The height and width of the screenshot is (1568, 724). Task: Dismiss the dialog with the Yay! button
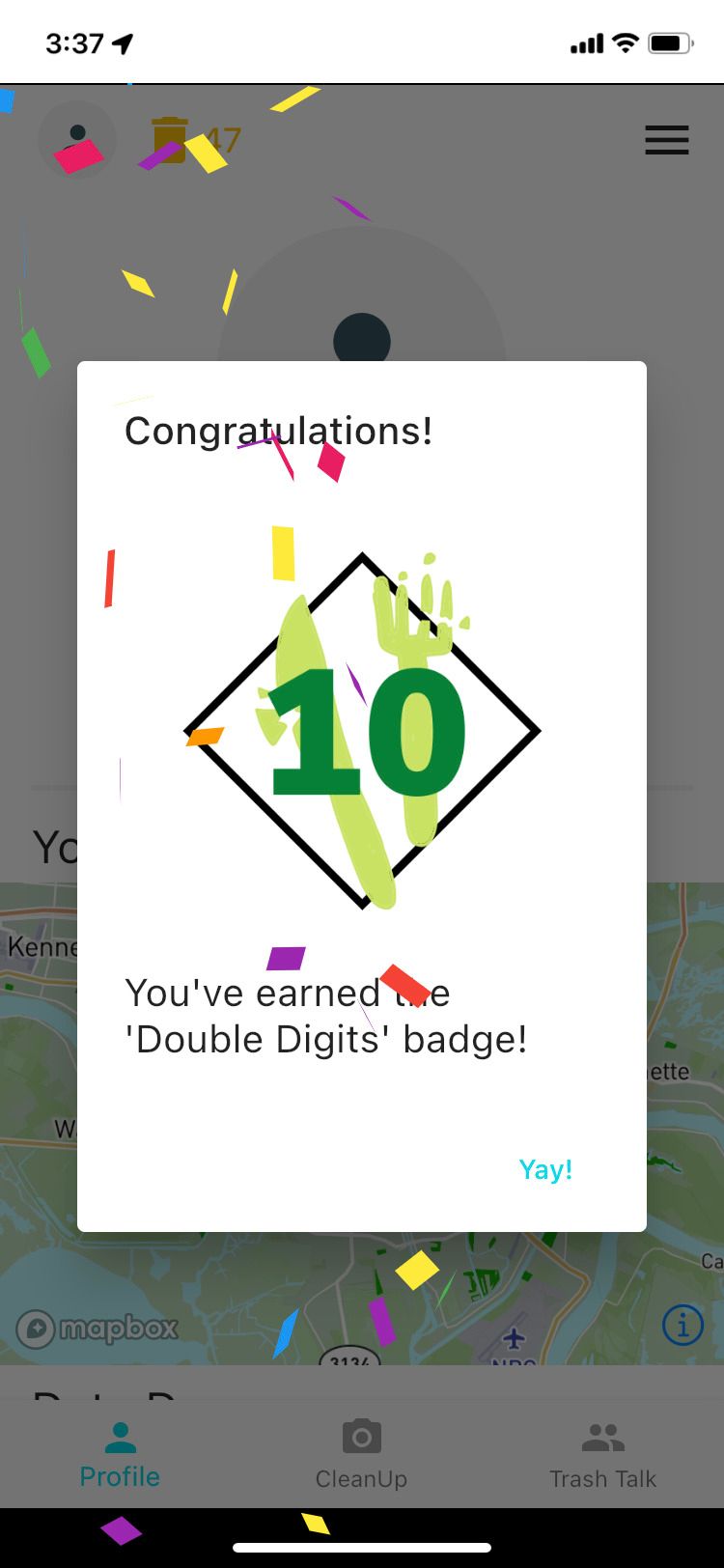tap(545, 1169)
